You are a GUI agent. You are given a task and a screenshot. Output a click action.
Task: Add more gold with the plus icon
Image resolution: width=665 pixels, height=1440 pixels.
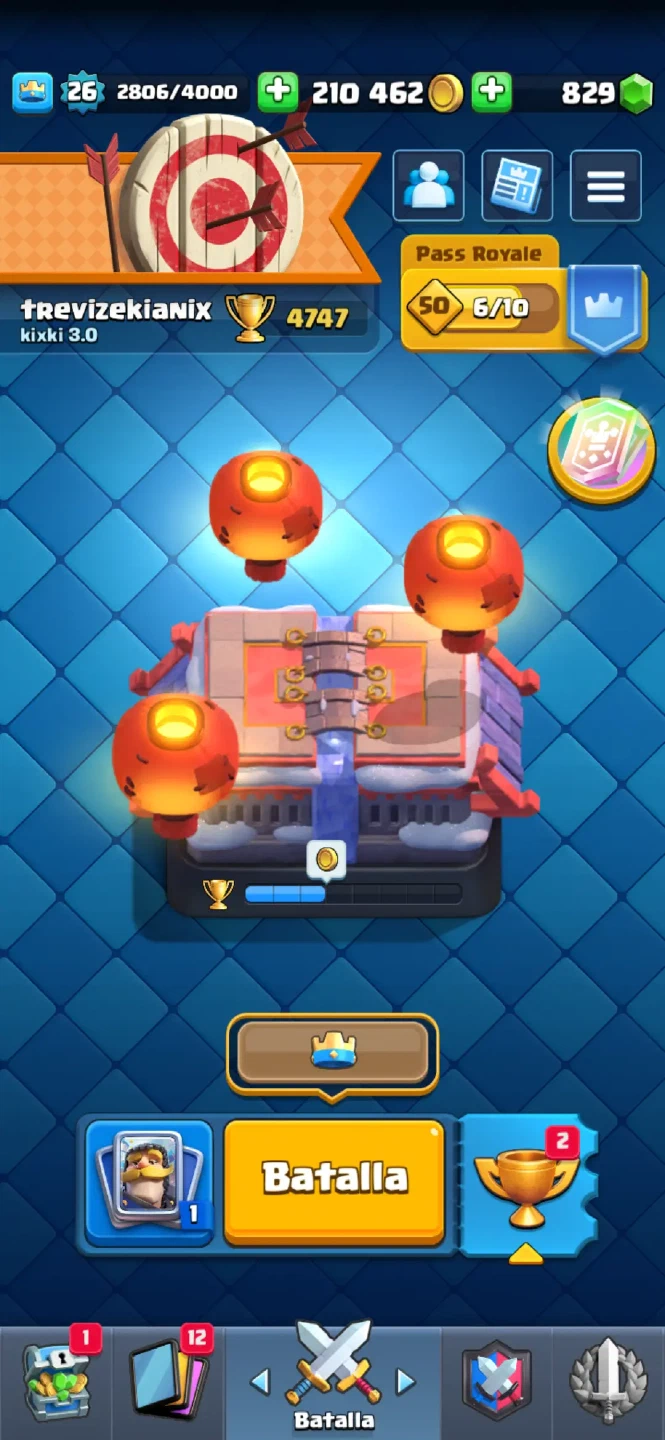pos(277,93)
